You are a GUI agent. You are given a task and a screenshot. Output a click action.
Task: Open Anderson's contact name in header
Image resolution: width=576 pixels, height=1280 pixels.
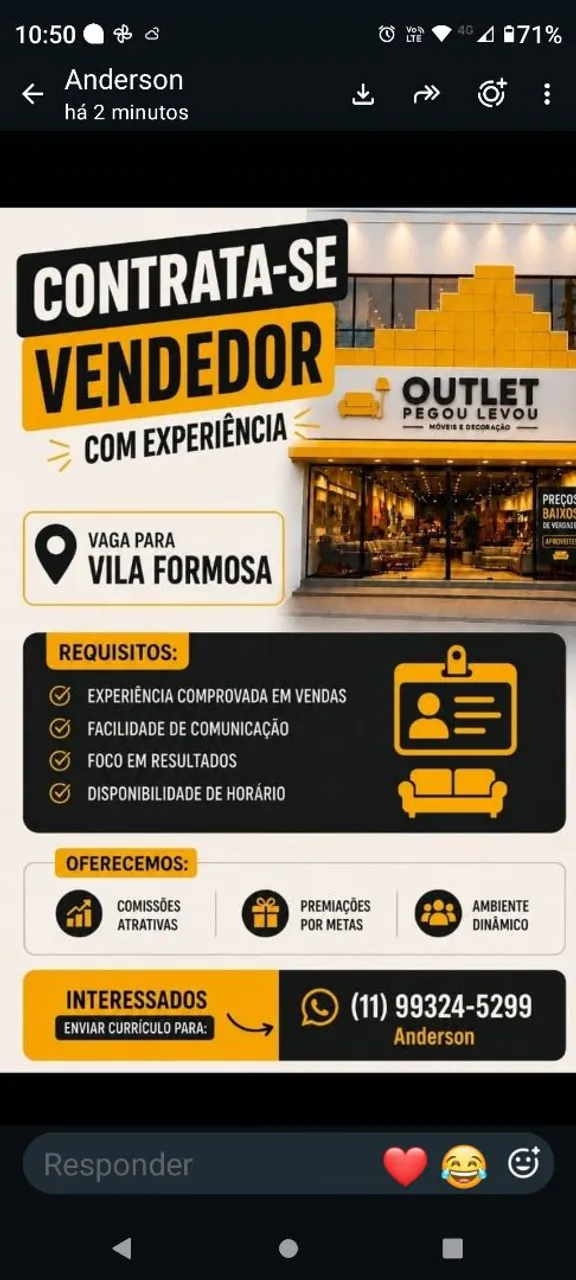[x=124, y=80]
